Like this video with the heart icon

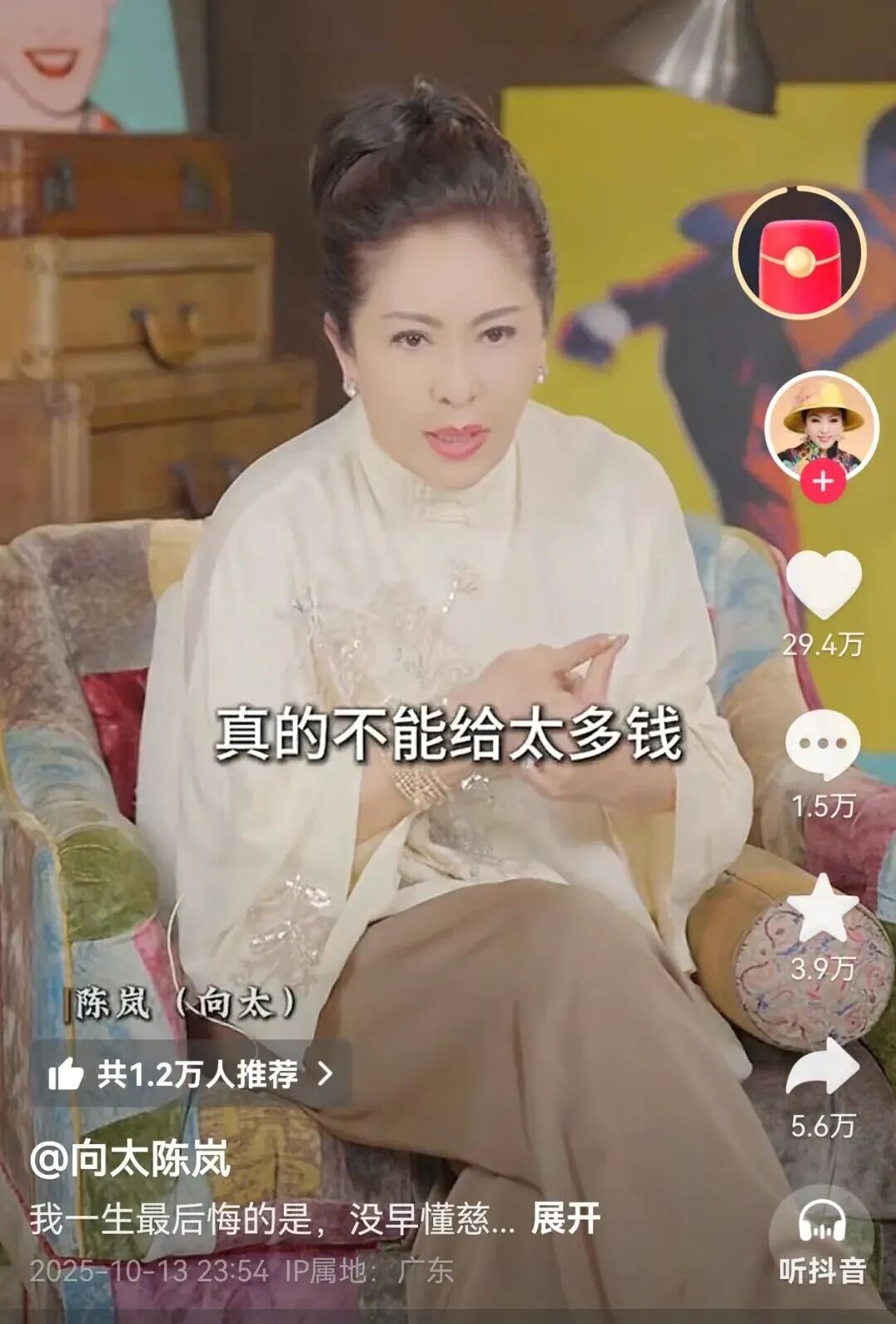[x=823, y=585]
